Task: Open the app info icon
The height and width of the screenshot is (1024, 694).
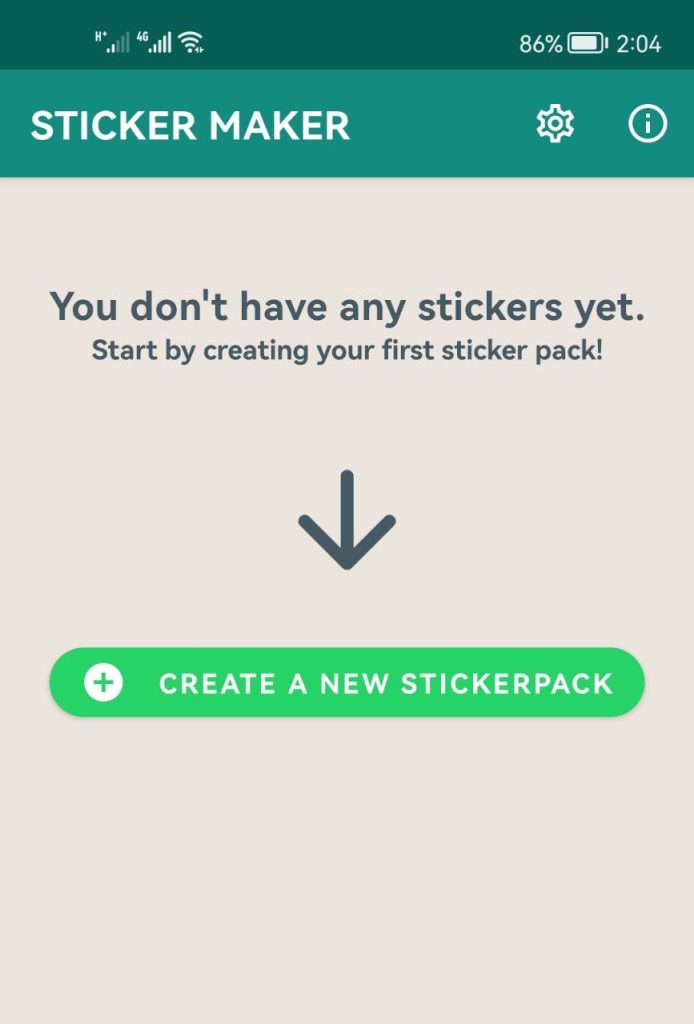Action: click(x=647, y=124)
